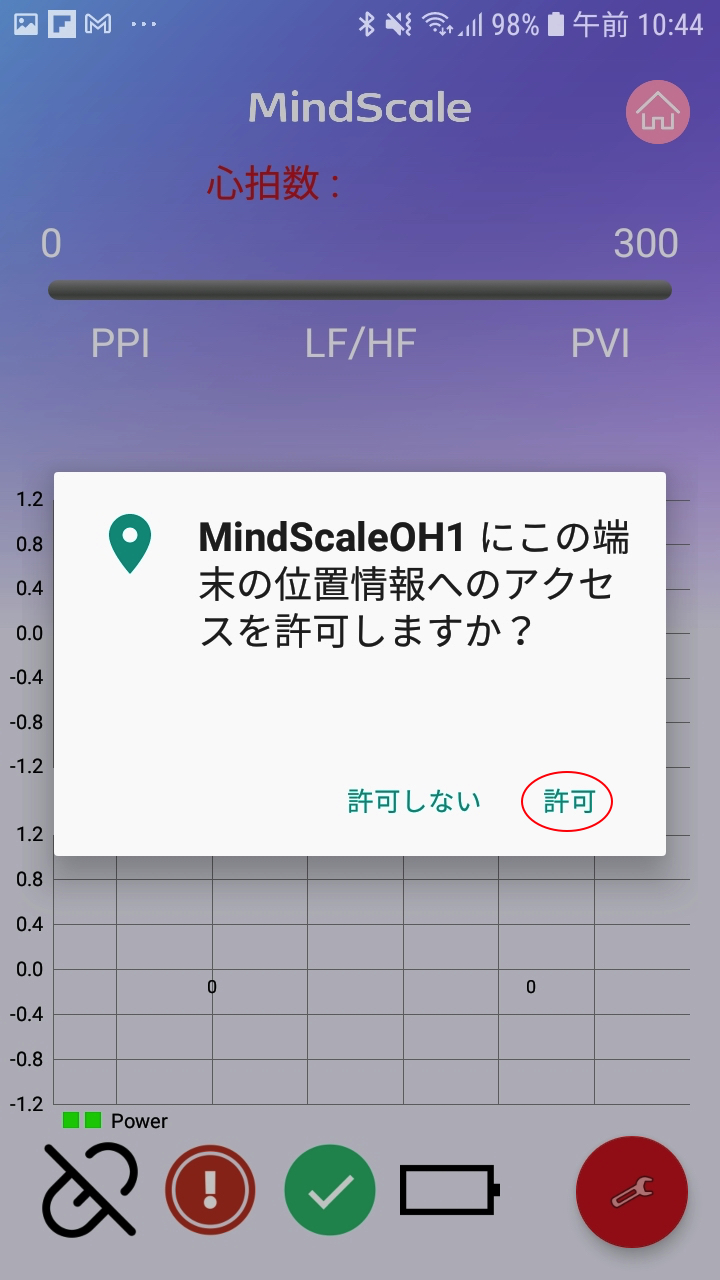Screen dimensions: 720x1280
Task: Tap the green checkmark button
Action: click(x=330, y=1190)
